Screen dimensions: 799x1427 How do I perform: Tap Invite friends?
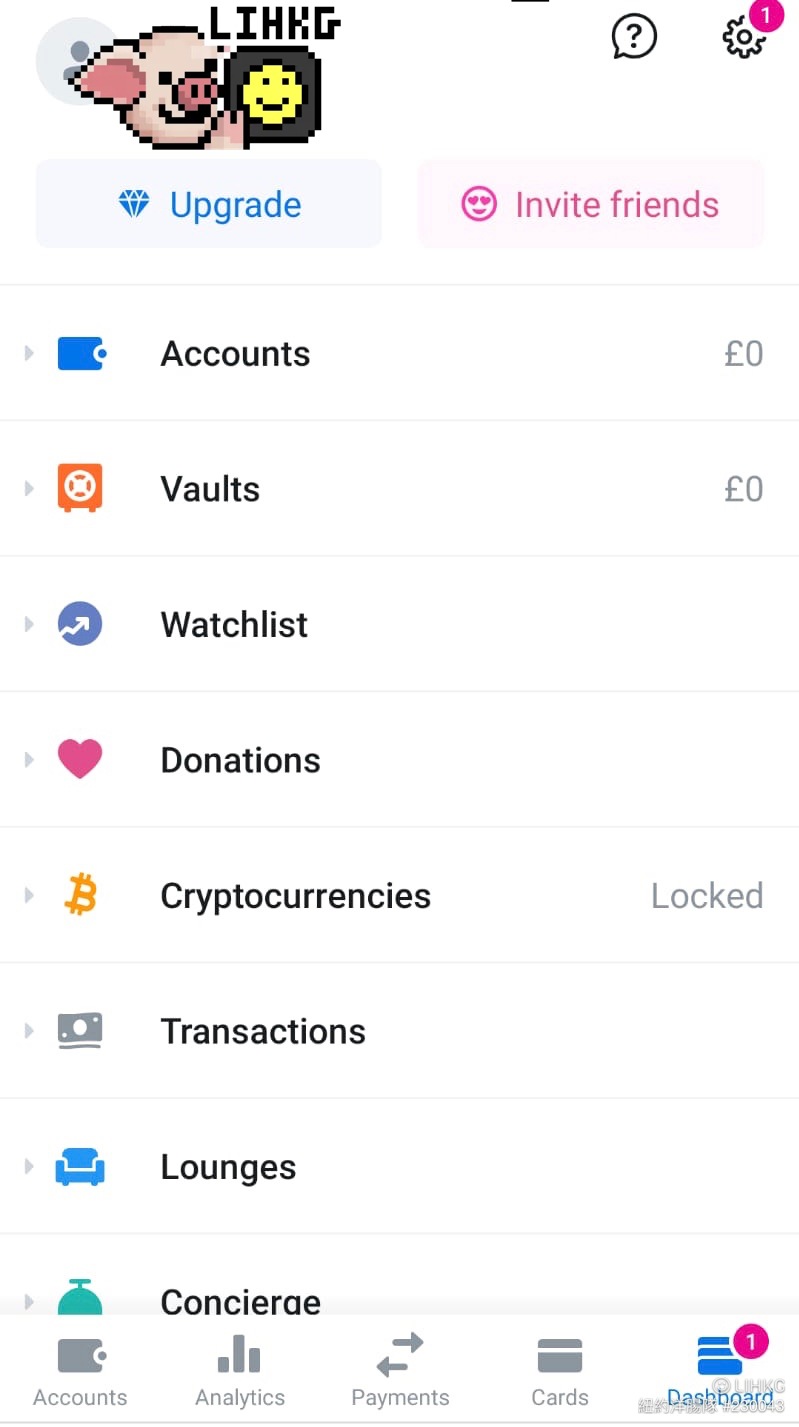tap(590, 204)
